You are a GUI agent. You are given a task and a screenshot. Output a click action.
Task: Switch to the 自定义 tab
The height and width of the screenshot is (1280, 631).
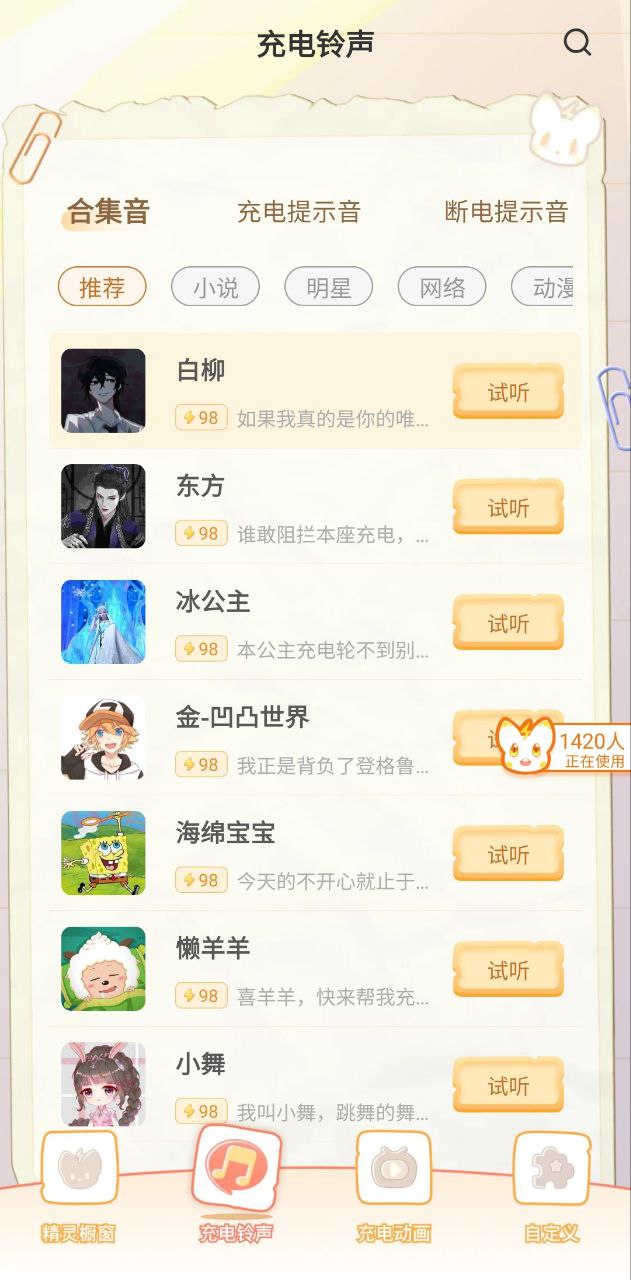coord(551,1185)
